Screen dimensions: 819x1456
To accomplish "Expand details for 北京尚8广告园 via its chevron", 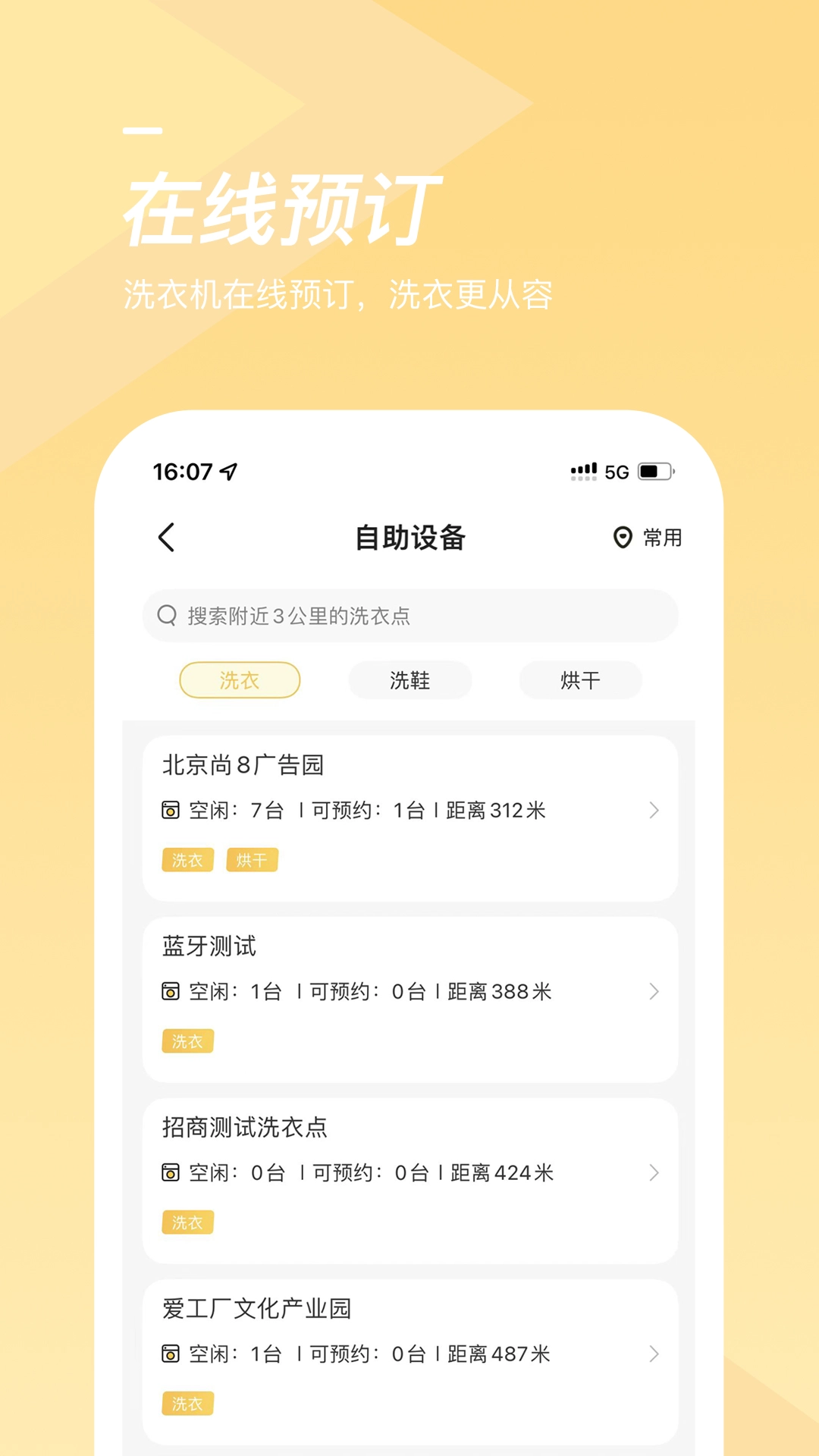I will (x=654, y=811).
